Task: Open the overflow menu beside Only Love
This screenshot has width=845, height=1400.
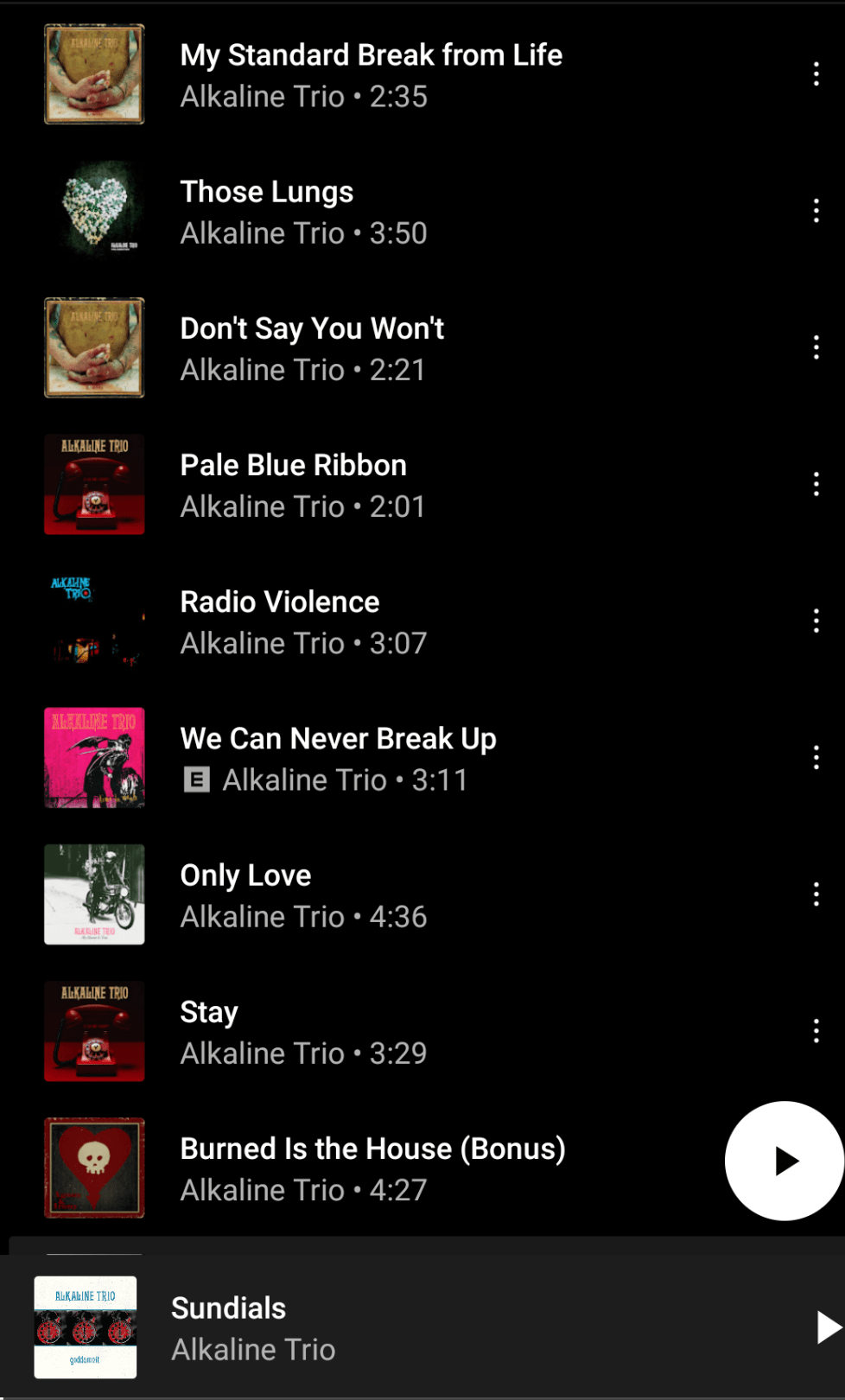Action: pos(816,894)
